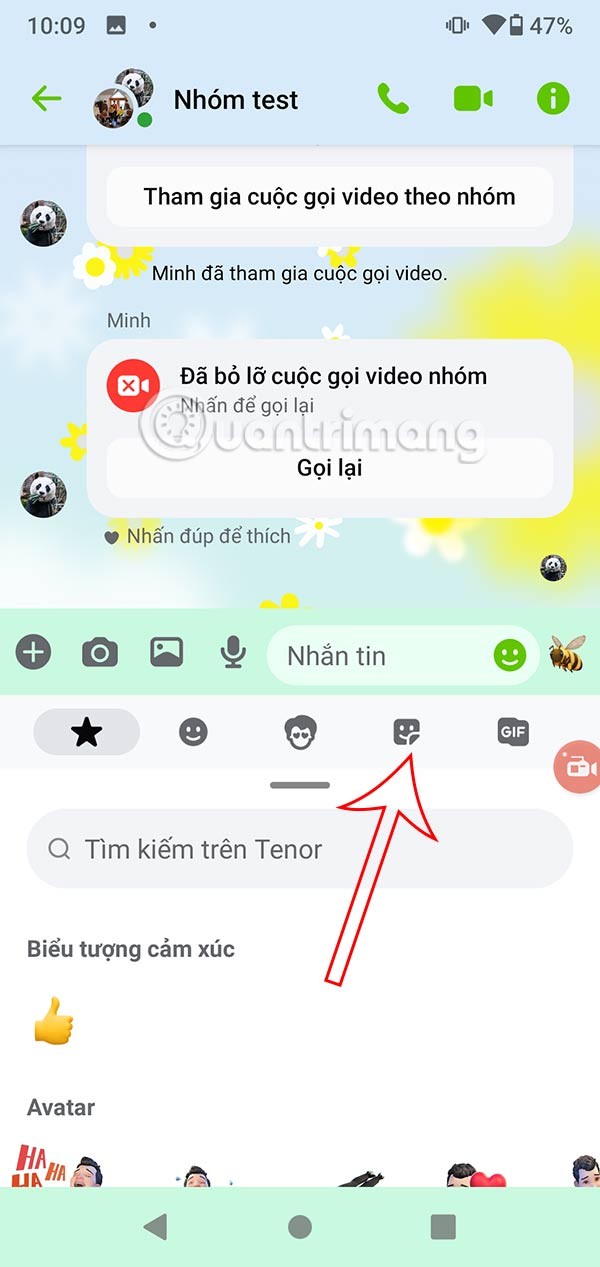Open the plus attachments menu
600x1267 pixels.
(x=34, y=654)
